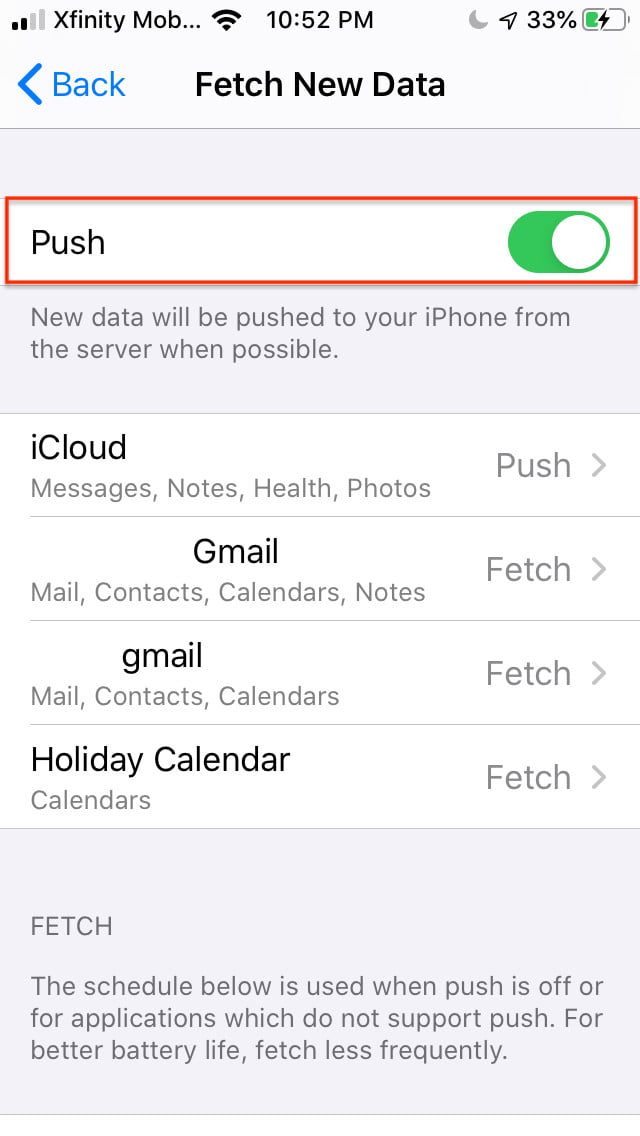Open iCloud fetch settings
Screen dimensions: 640x1136
[320, 466]
